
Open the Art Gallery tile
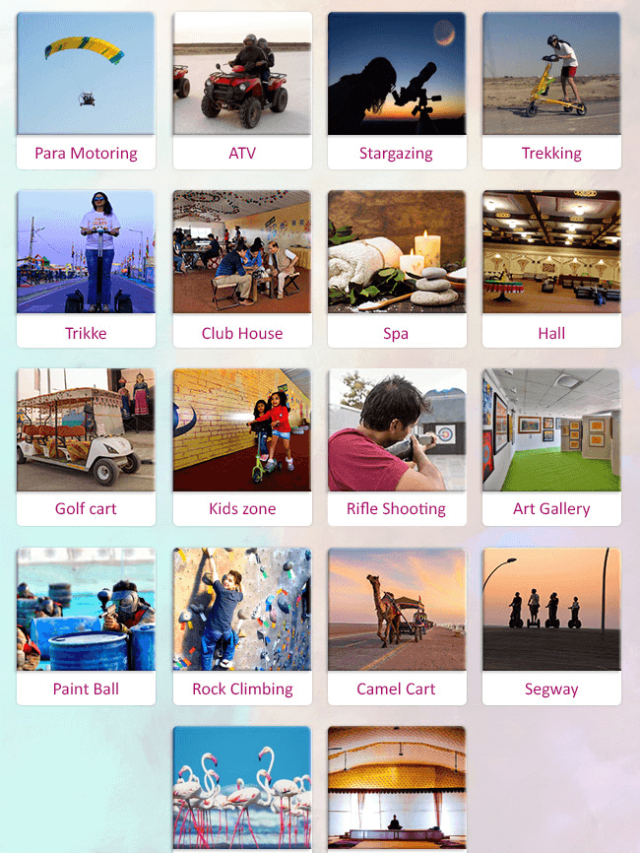(x=552, y=446)
